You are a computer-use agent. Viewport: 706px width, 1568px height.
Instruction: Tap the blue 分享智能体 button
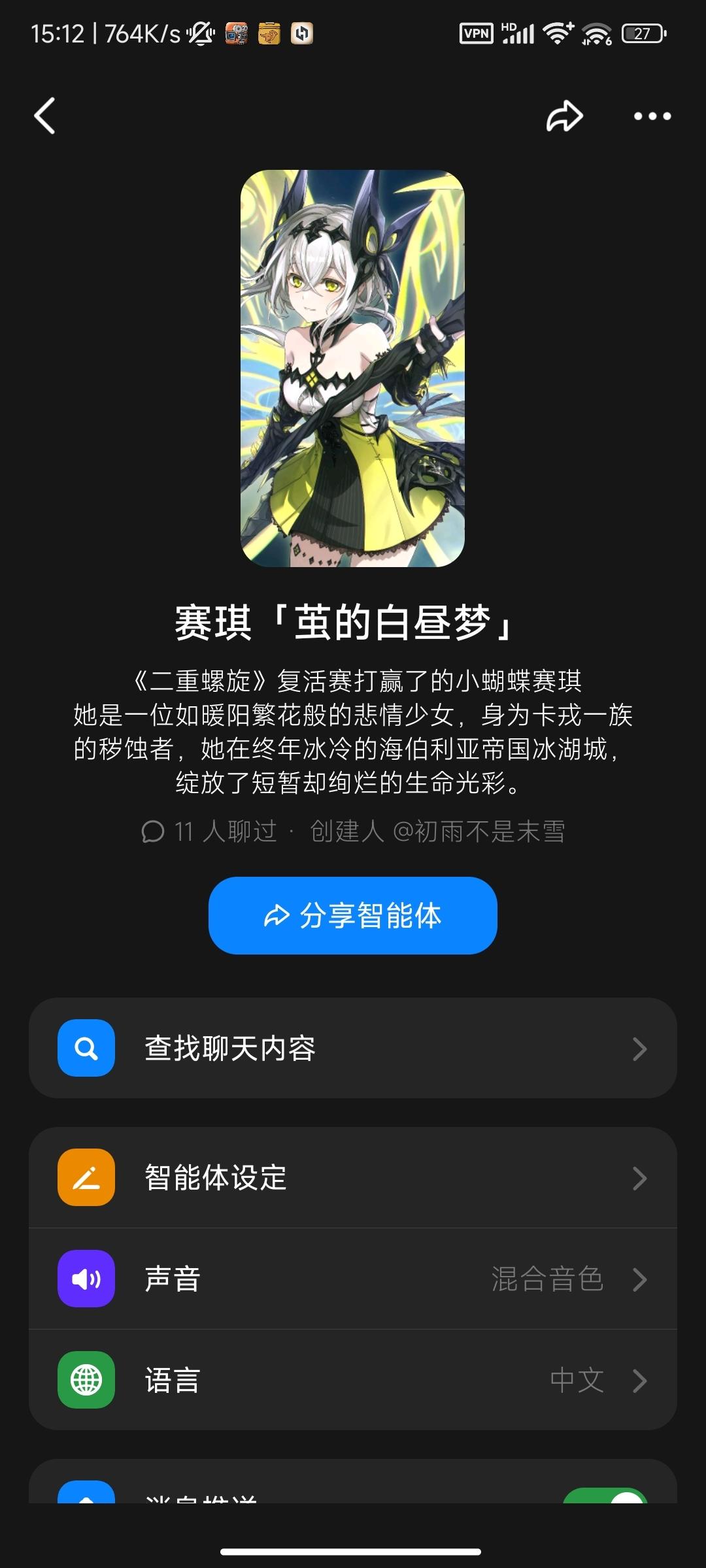tap(353, 915)
